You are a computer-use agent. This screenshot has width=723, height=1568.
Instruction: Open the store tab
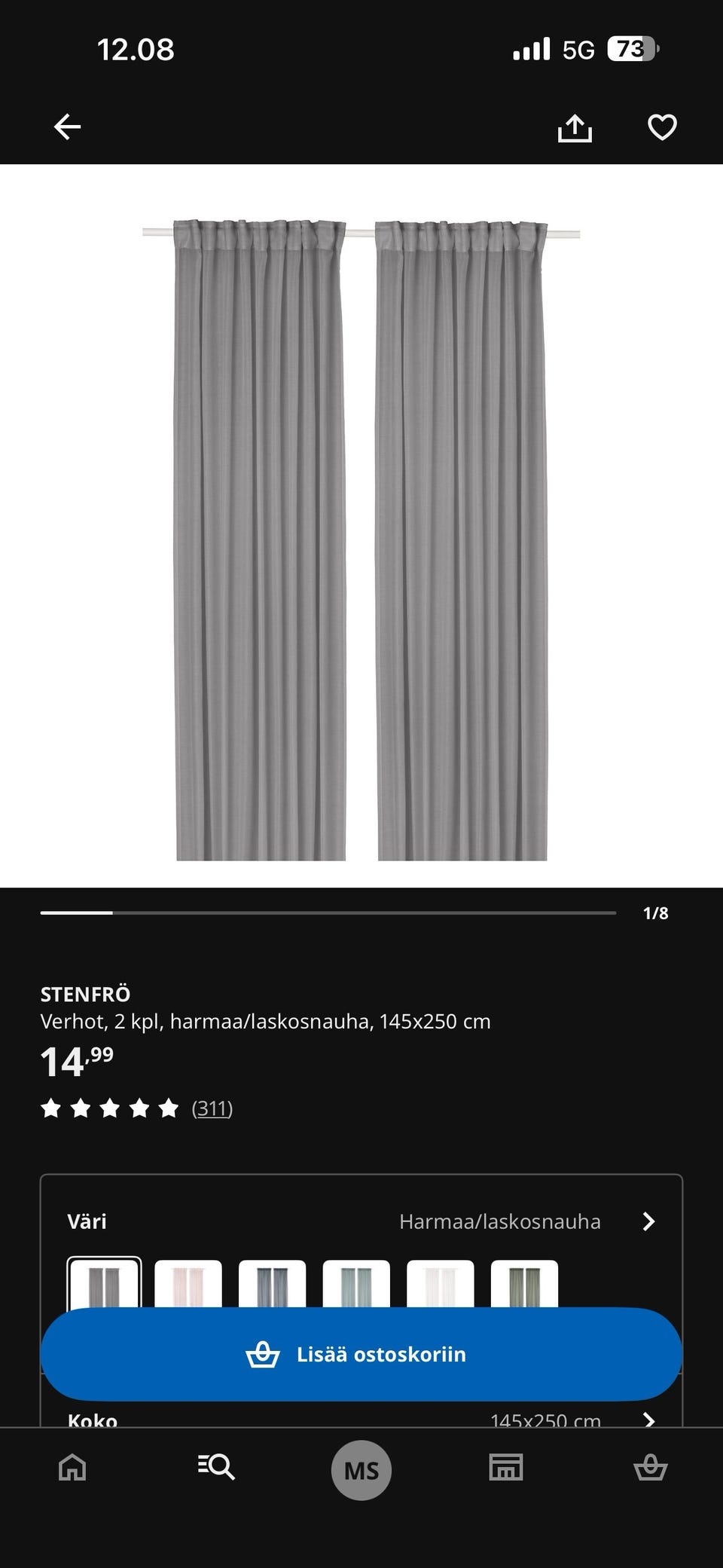click(505, 1468)
